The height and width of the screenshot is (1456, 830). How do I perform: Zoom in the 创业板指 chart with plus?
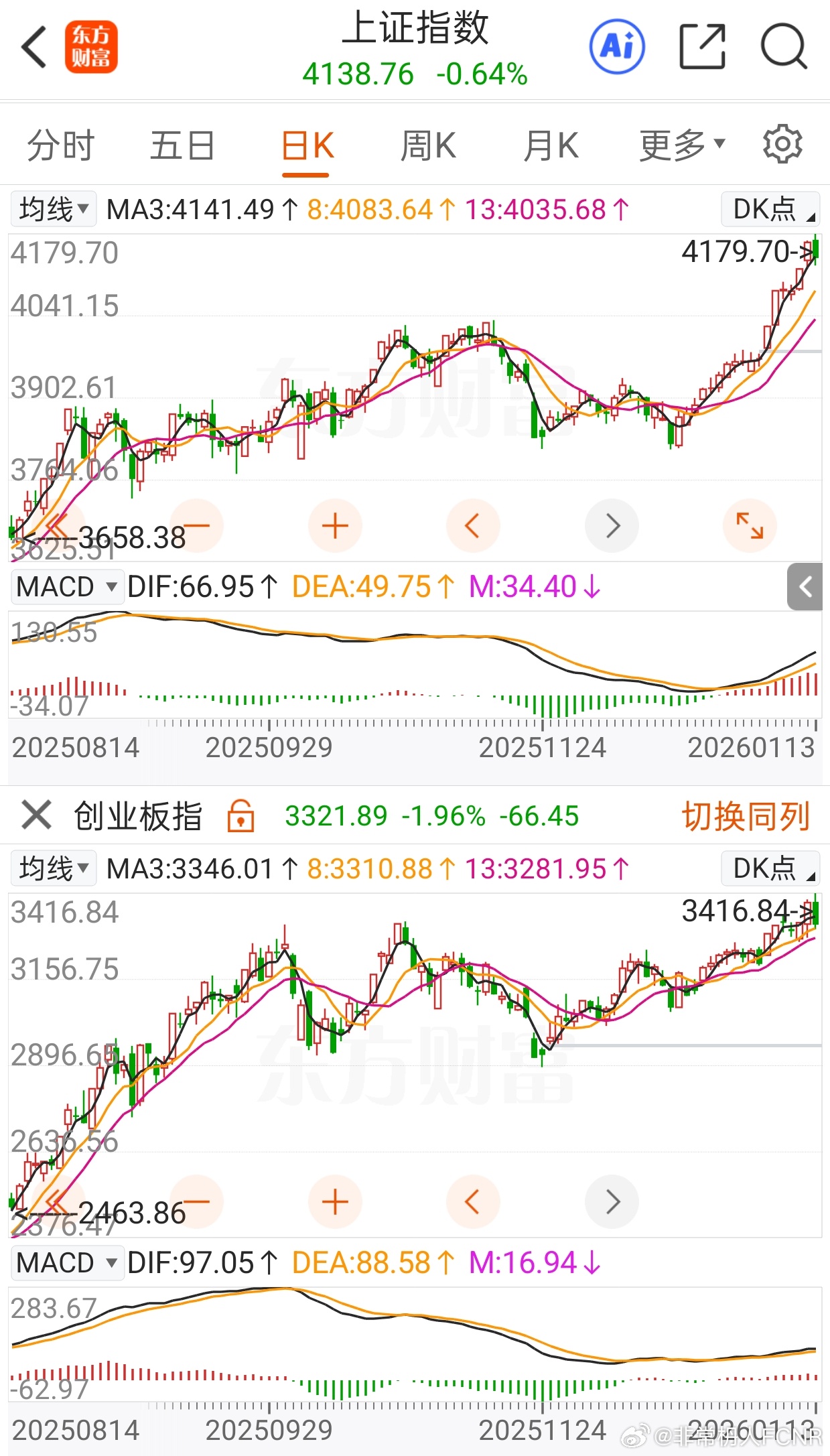[335, 1202]
